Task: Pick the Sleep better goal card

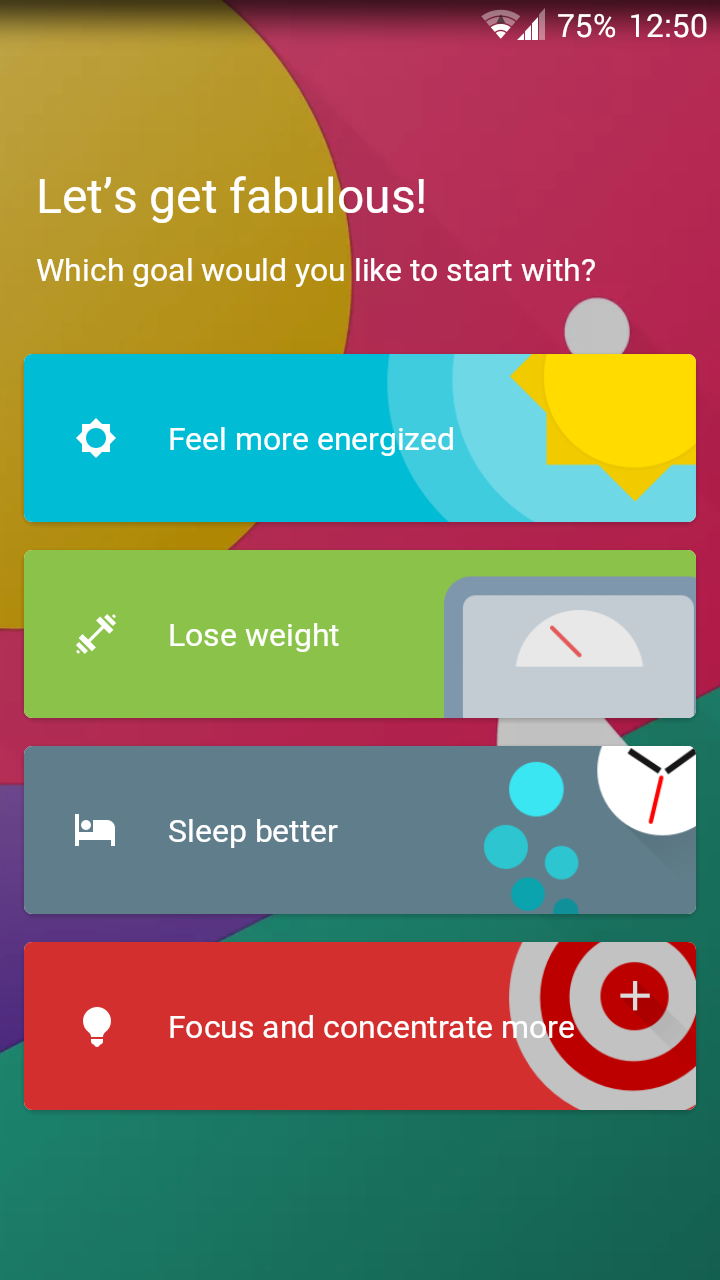Action: (x=360, y=830)
